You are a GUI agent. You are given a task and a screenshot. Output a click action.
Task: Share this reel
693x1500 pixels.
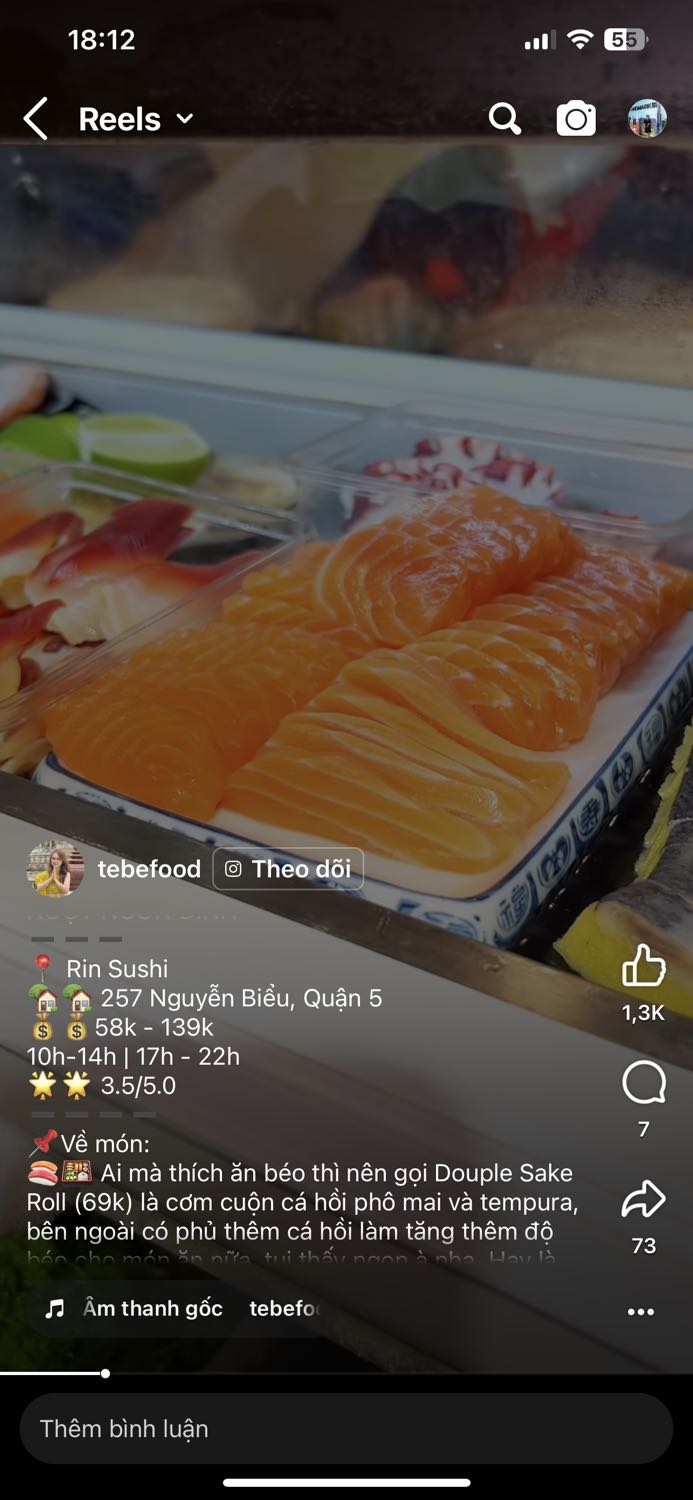tap(644, 1200)
